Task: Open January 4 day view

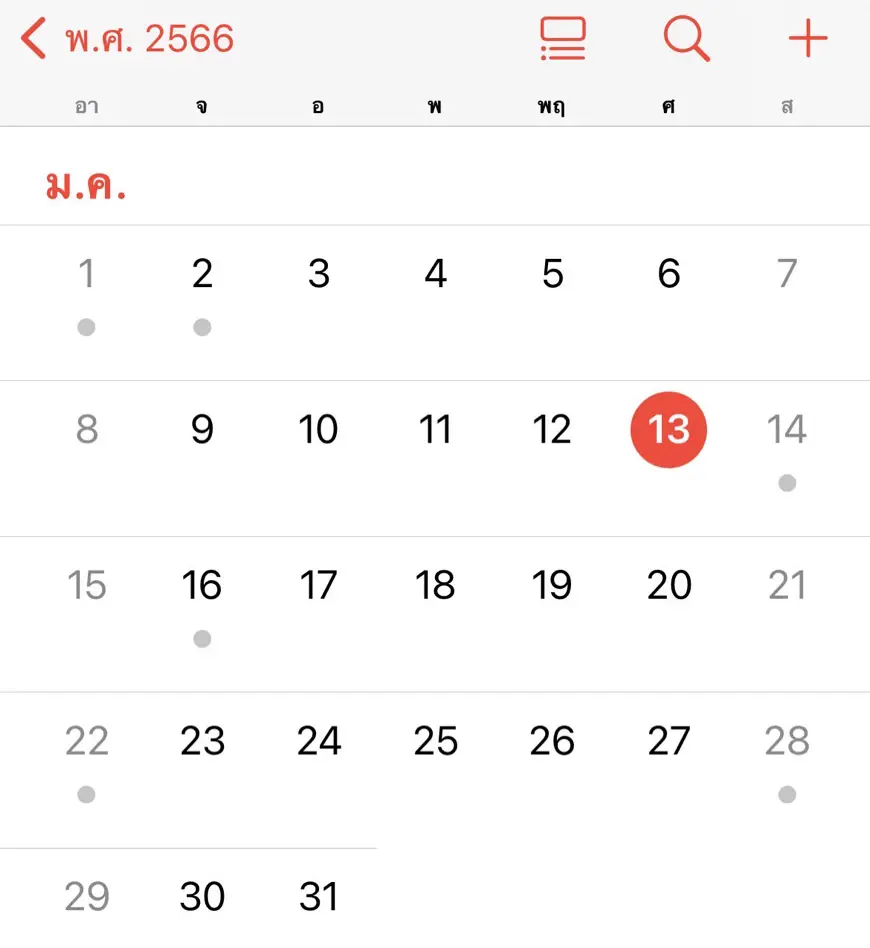Action: coord(435,274)
